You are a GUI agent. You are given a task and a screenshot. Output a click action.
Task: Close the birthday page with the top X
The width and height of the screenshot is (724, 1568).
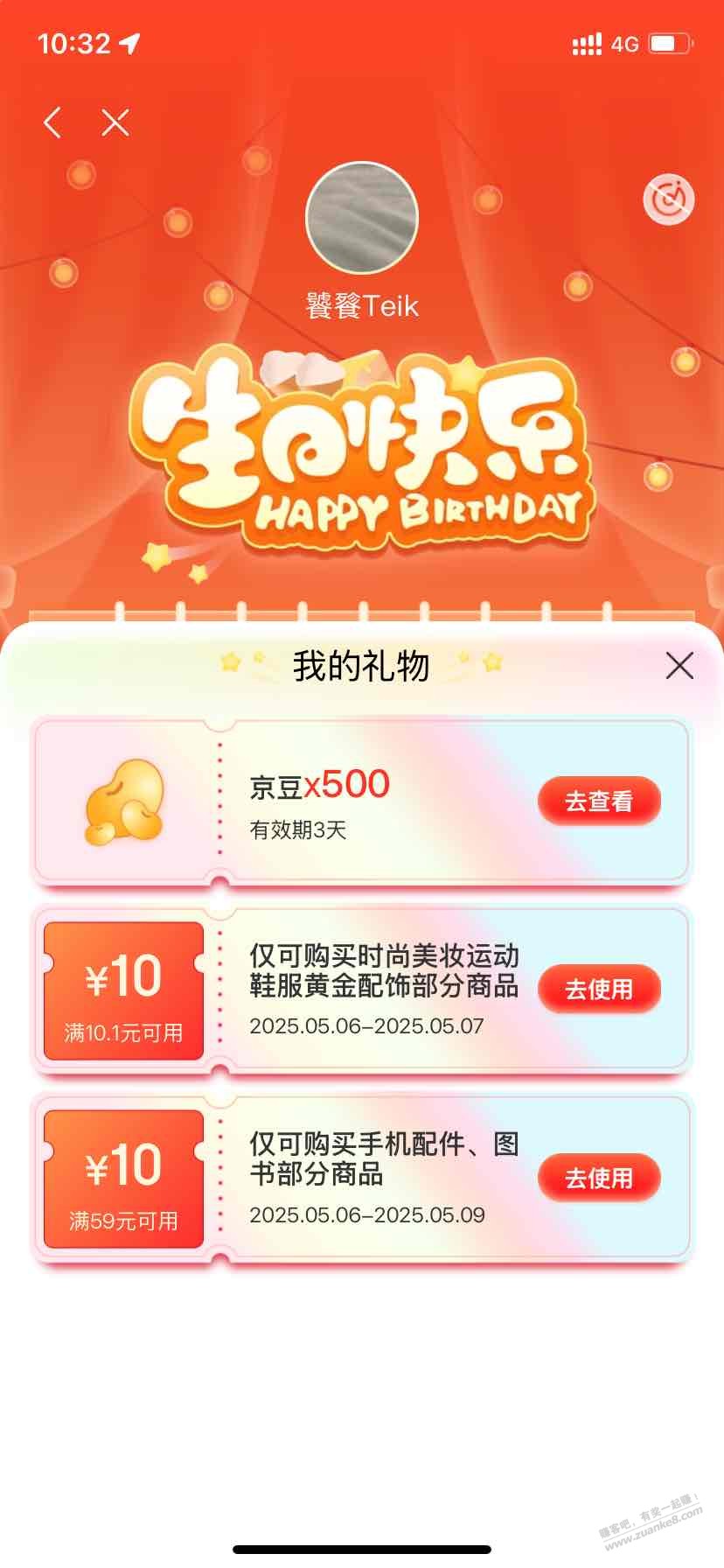[115, 122]
